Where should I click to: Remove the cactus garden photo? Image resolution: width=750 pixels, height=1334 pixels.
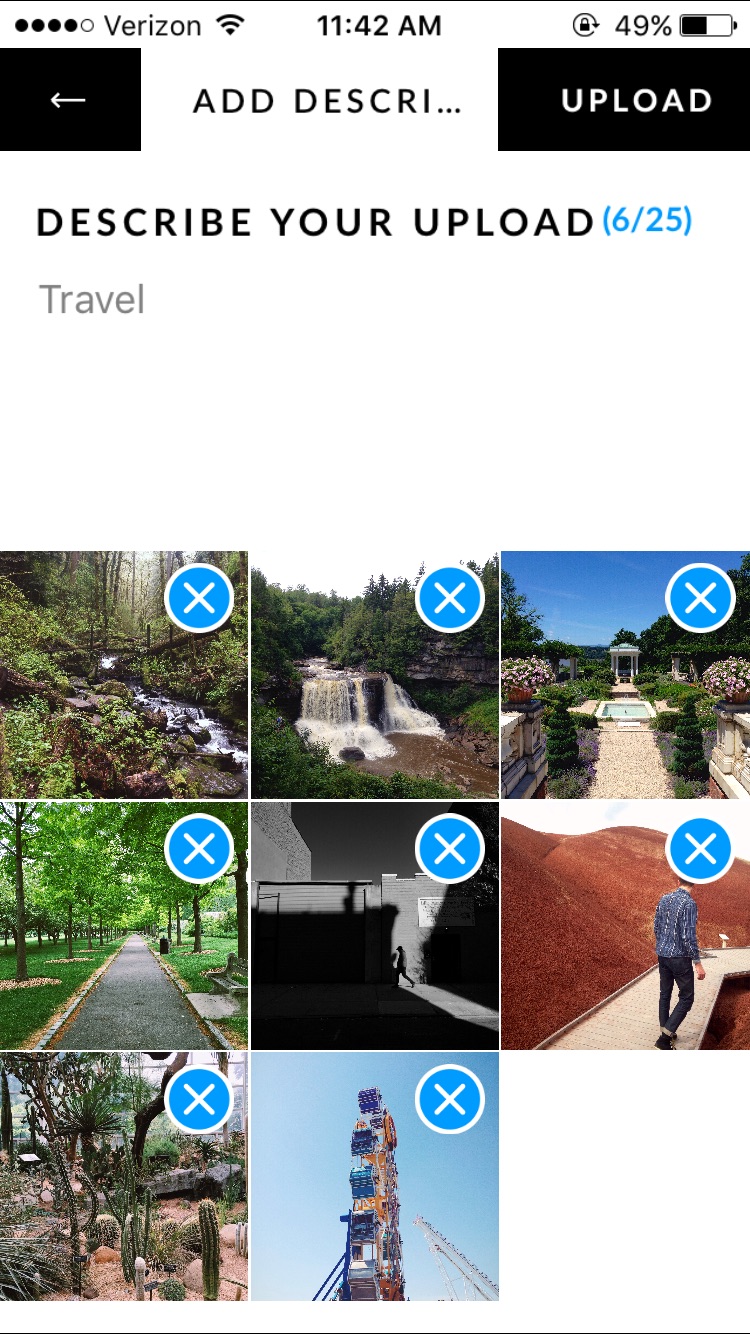click(x=198, y=1099)
